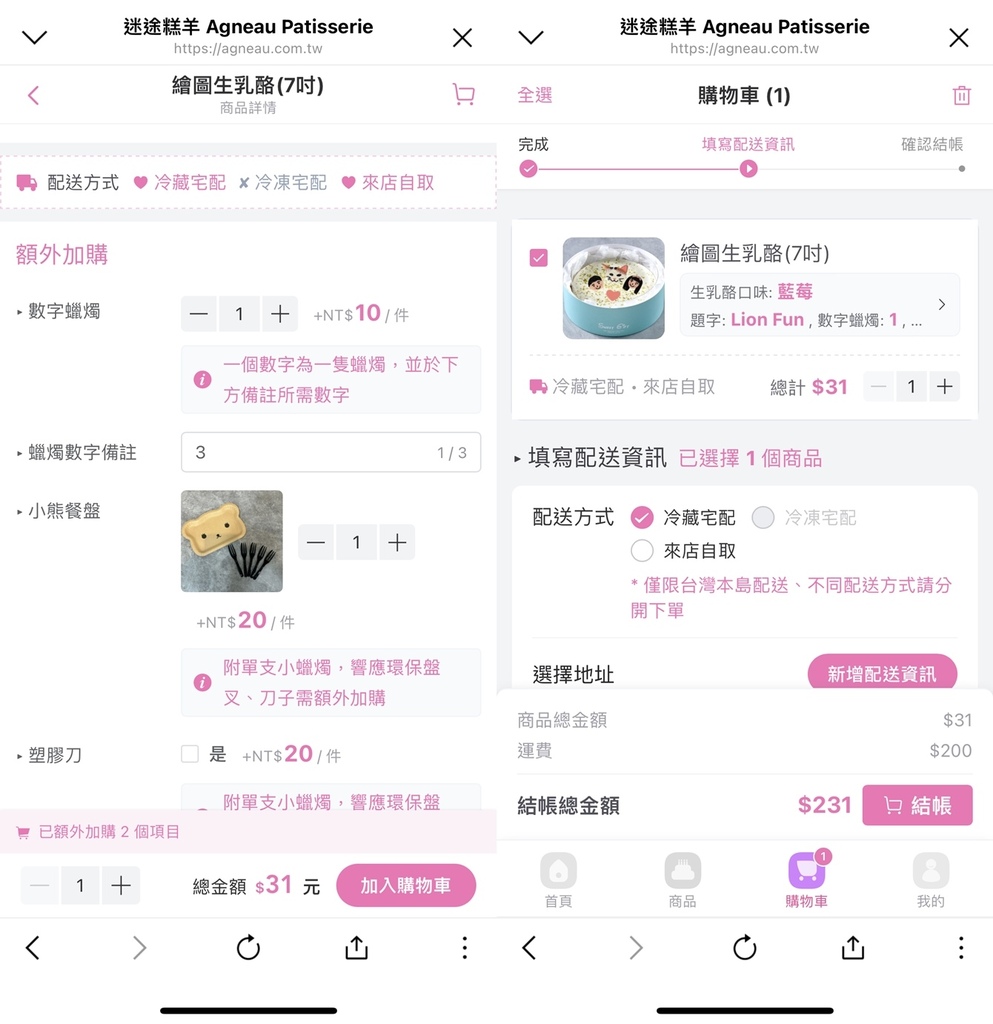Screen dimensions: 993x1024
Task: Uncheck the 繪圖生乳酪(7吋) cart item checkbox
Action: point(538,258)
